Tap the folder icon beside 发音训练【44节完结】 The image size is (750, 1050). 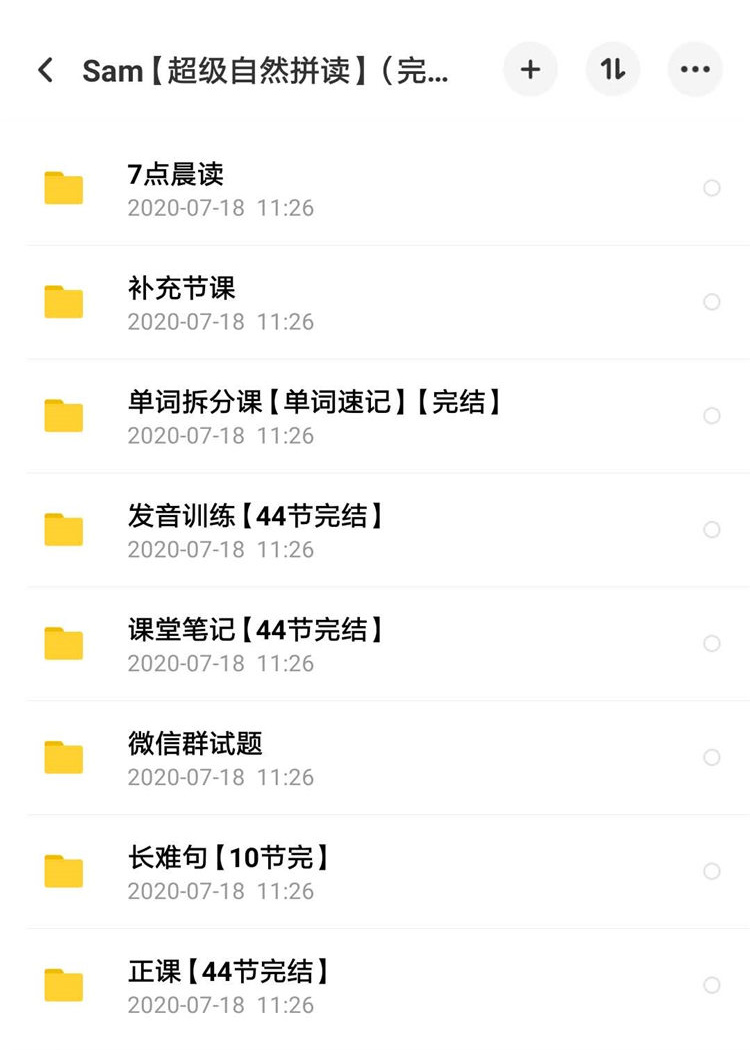click(63, 530)
